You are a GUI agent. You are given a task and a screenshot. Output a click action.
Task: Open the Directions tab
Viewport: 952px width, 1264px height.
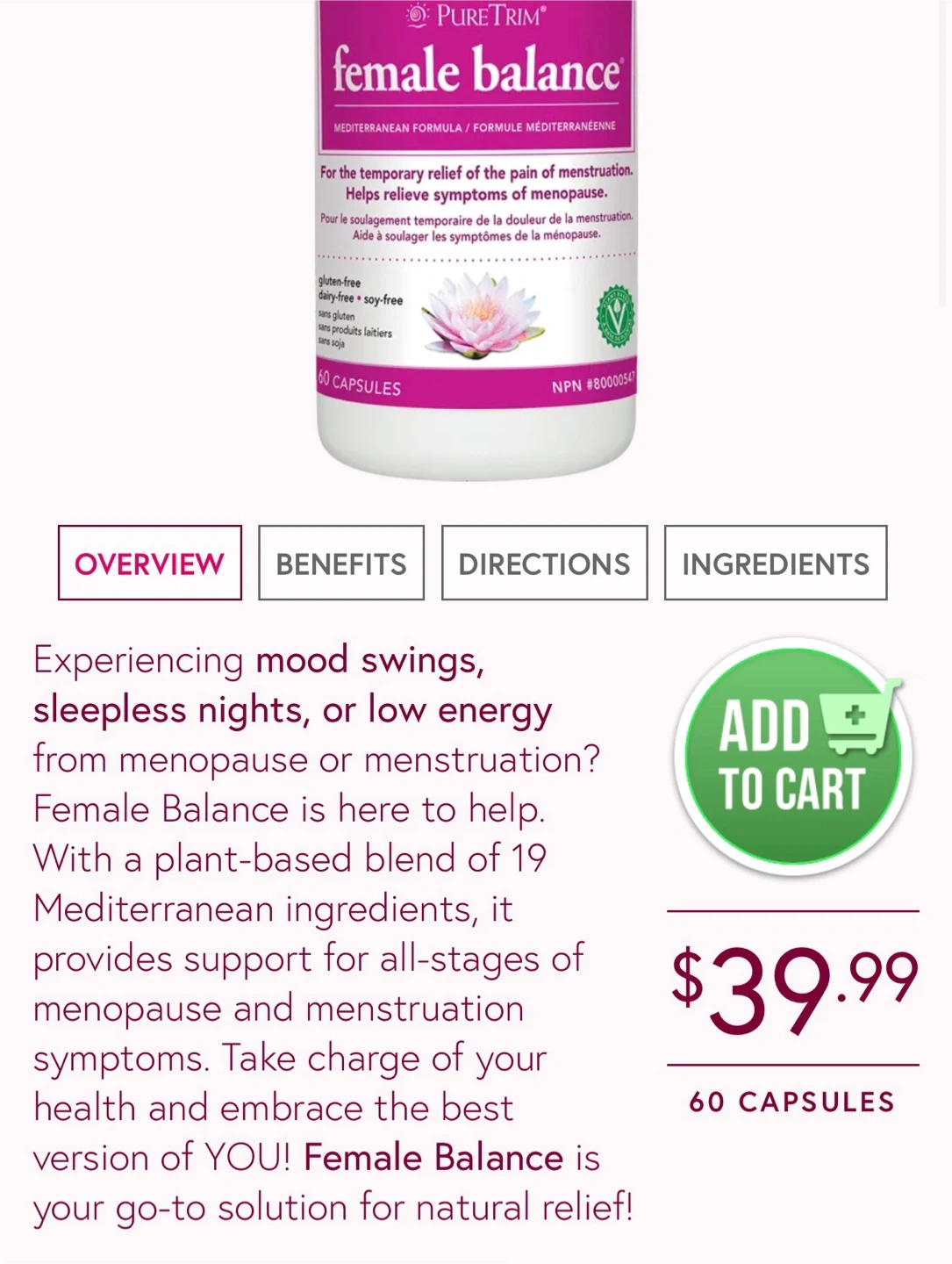pos(544,563)
